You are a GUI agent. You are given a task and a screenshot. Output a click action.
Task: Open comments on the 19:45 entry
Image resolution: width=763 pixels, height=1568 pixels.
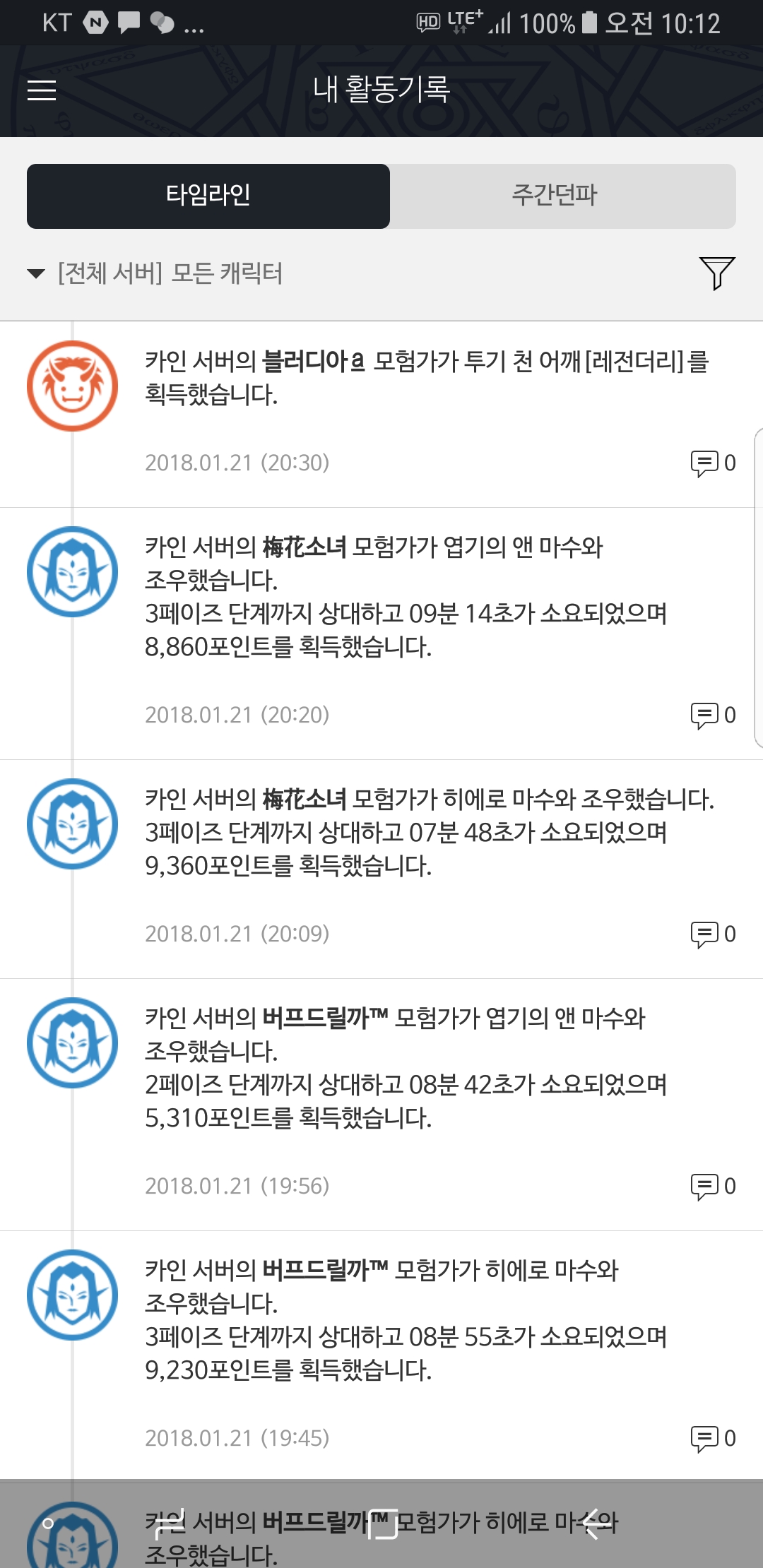pyautogui.click(x=713, y=1439)
